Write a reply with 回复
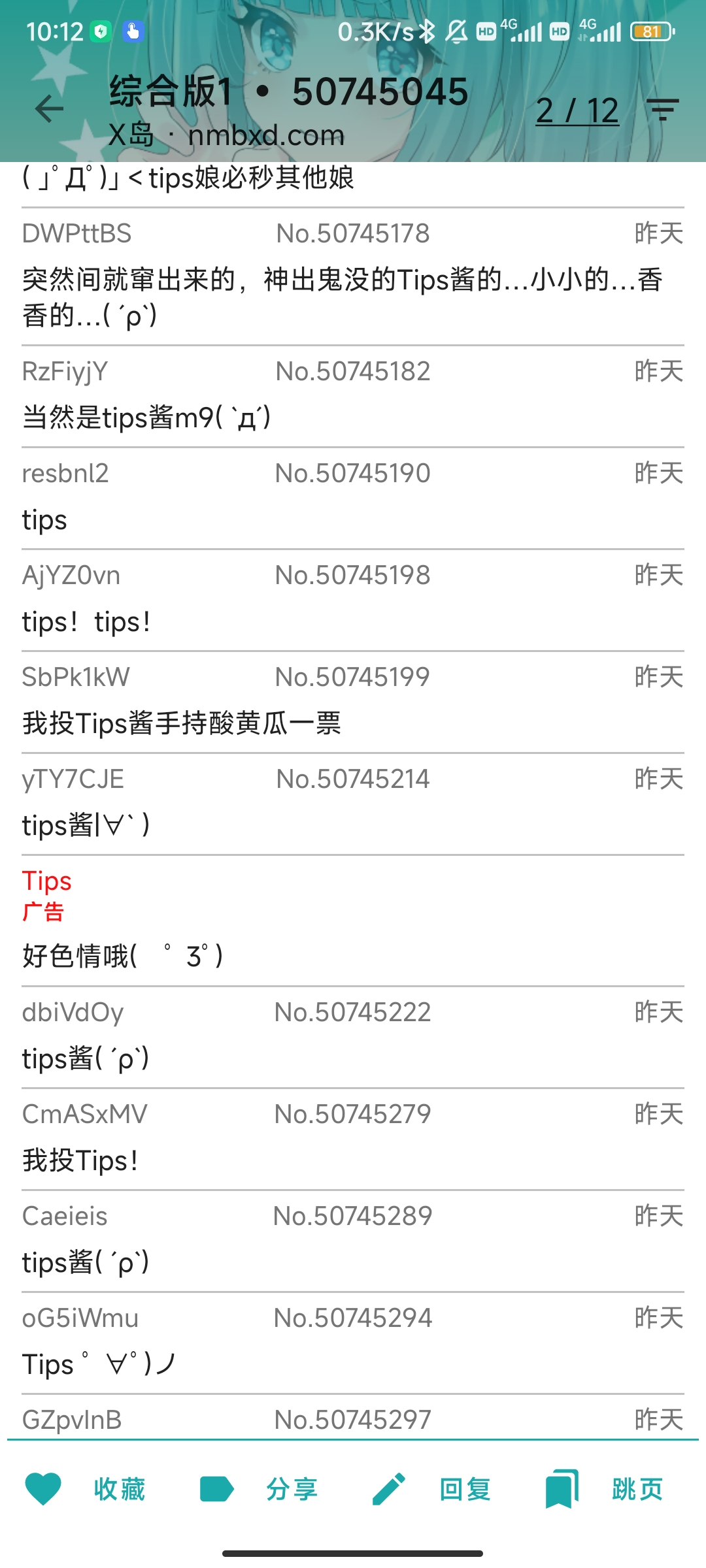706x1568 pixels. 432,1490
